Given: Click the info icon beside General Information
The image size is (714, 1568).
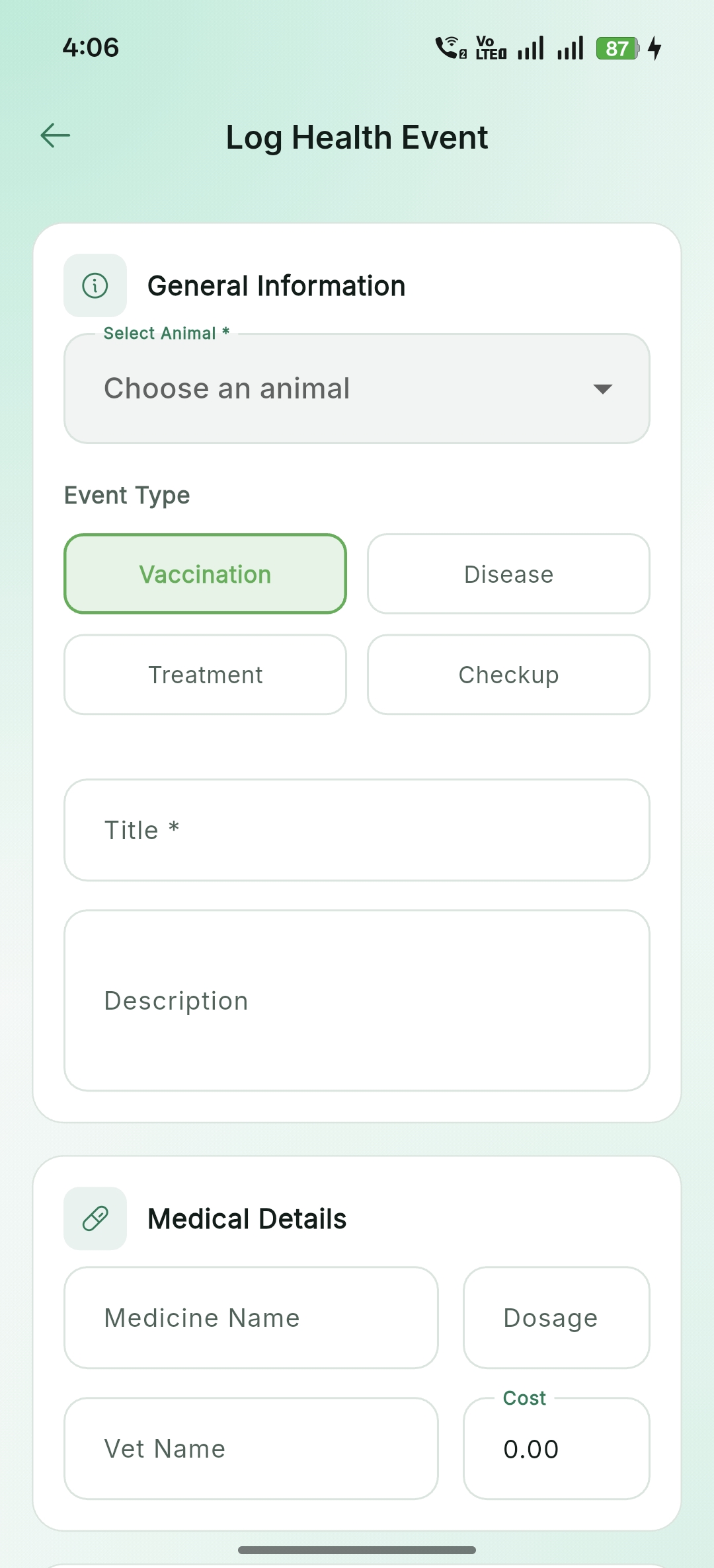Looking at the screenshot, I should (x=95, y=285).
